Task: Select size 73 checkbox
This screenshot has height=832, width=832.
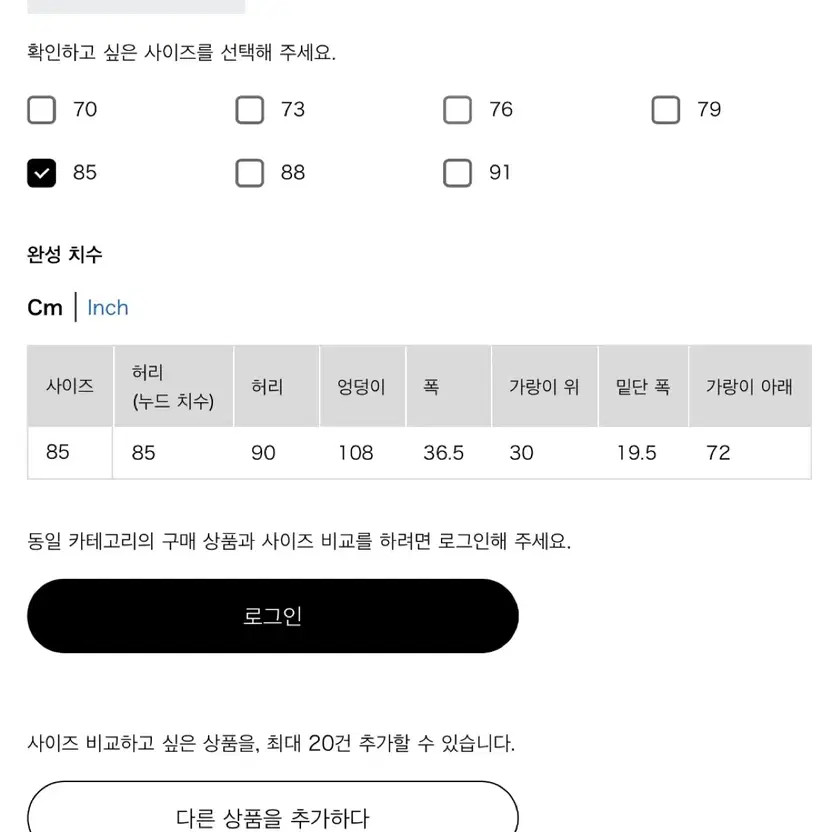Action: pyautogui.click(x=249, y=110)
